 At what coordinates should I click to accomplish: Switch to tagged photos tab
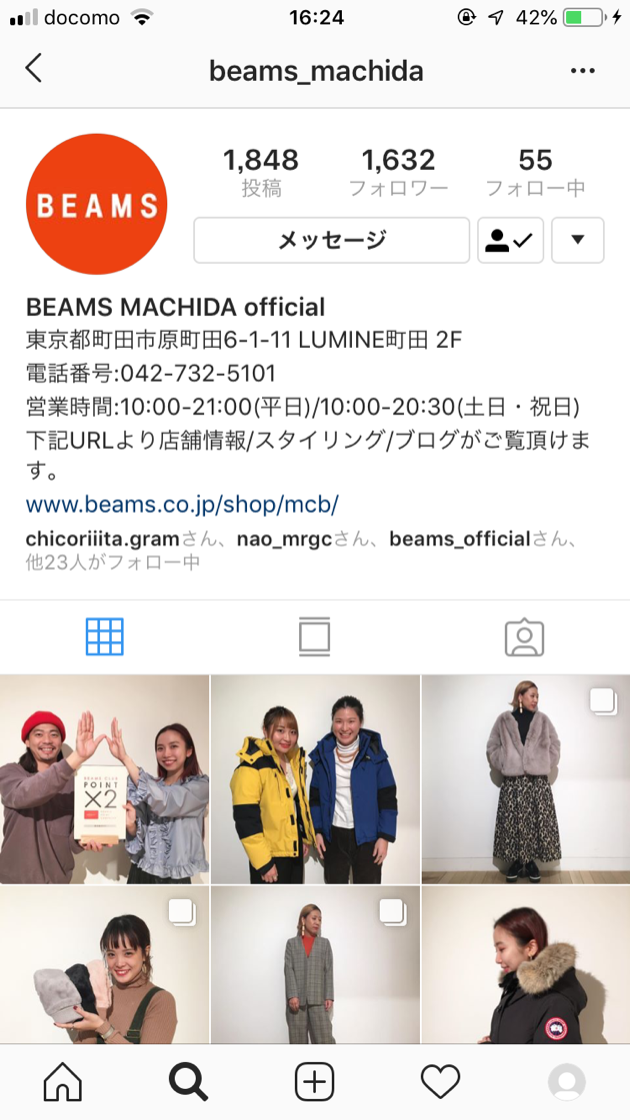tap(524, 636)
